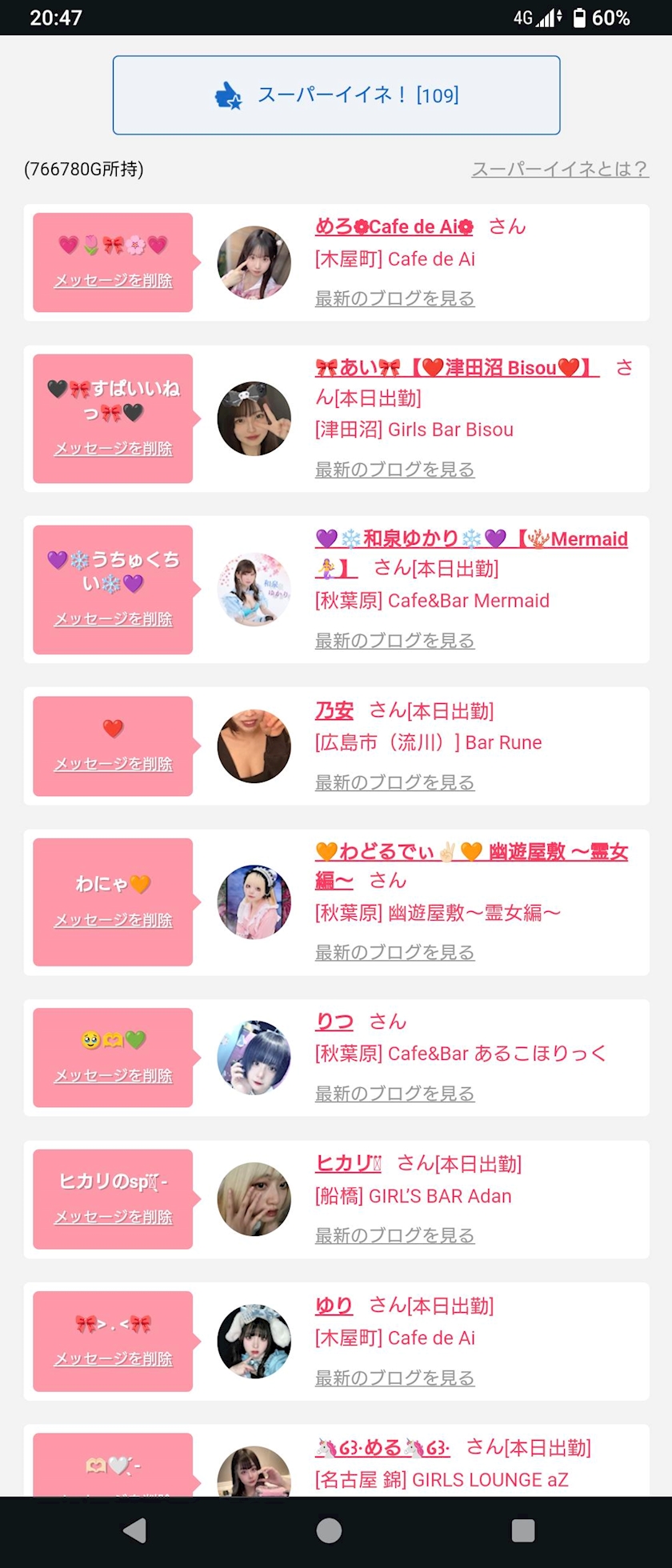Tap the スーパーイイネ！[109] button
Image resolution: width=672 pixels, height=1568 pixels.
pyautogui.click(x=336, y=95)
